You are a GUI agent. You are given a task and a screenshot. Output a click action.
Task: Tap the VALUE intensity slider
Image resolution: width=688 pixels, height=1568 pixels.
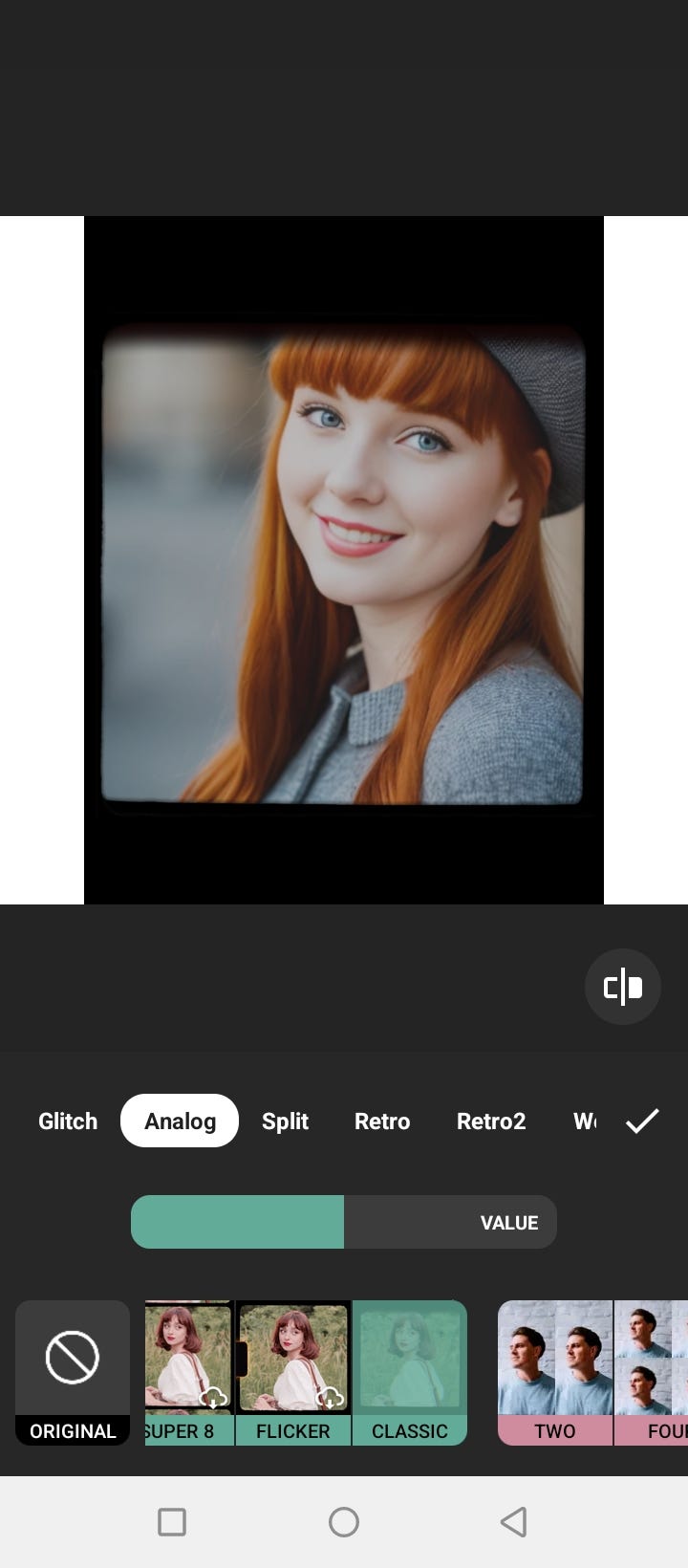point(344,1222)
